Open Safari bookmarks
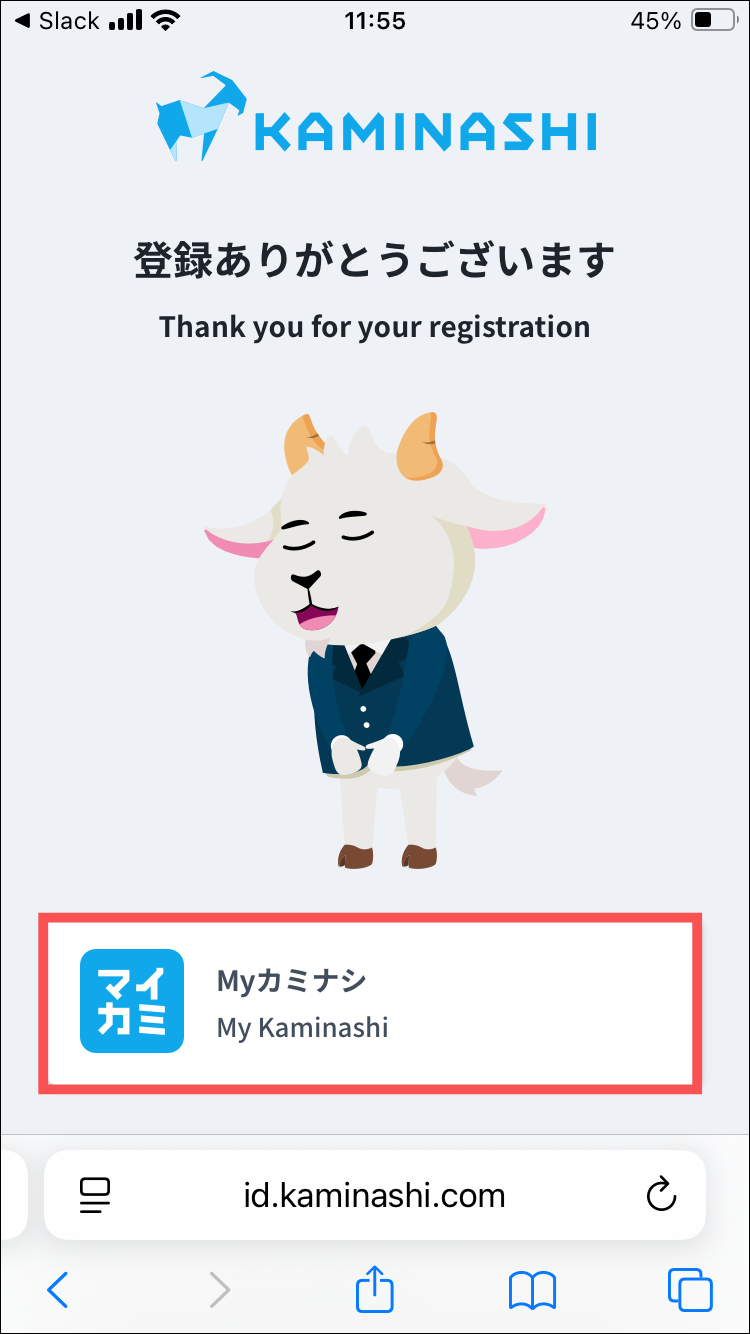This screenshot has width=750, height=1334. [532, 1290]
